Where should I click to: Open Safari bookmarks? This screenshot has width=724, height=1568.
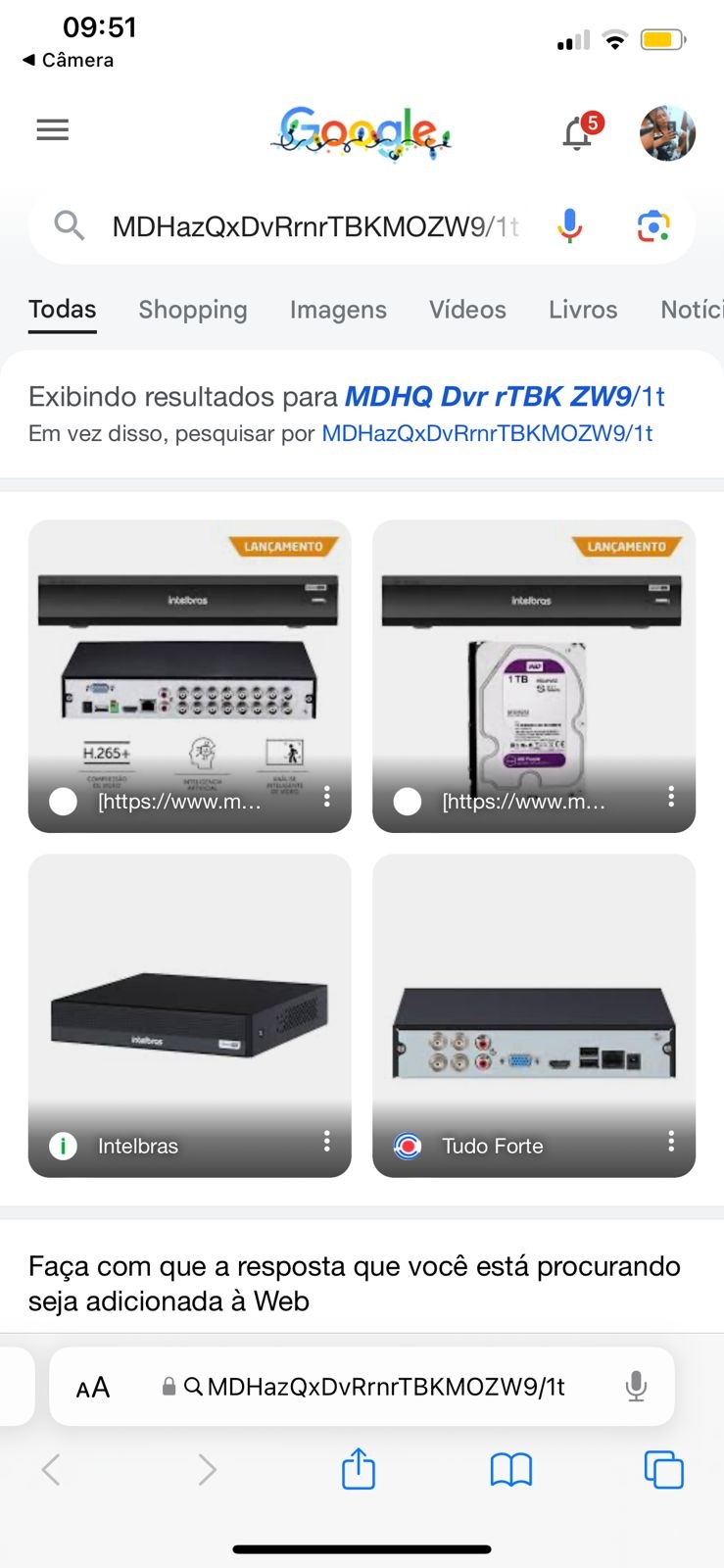coord(510,1469)
